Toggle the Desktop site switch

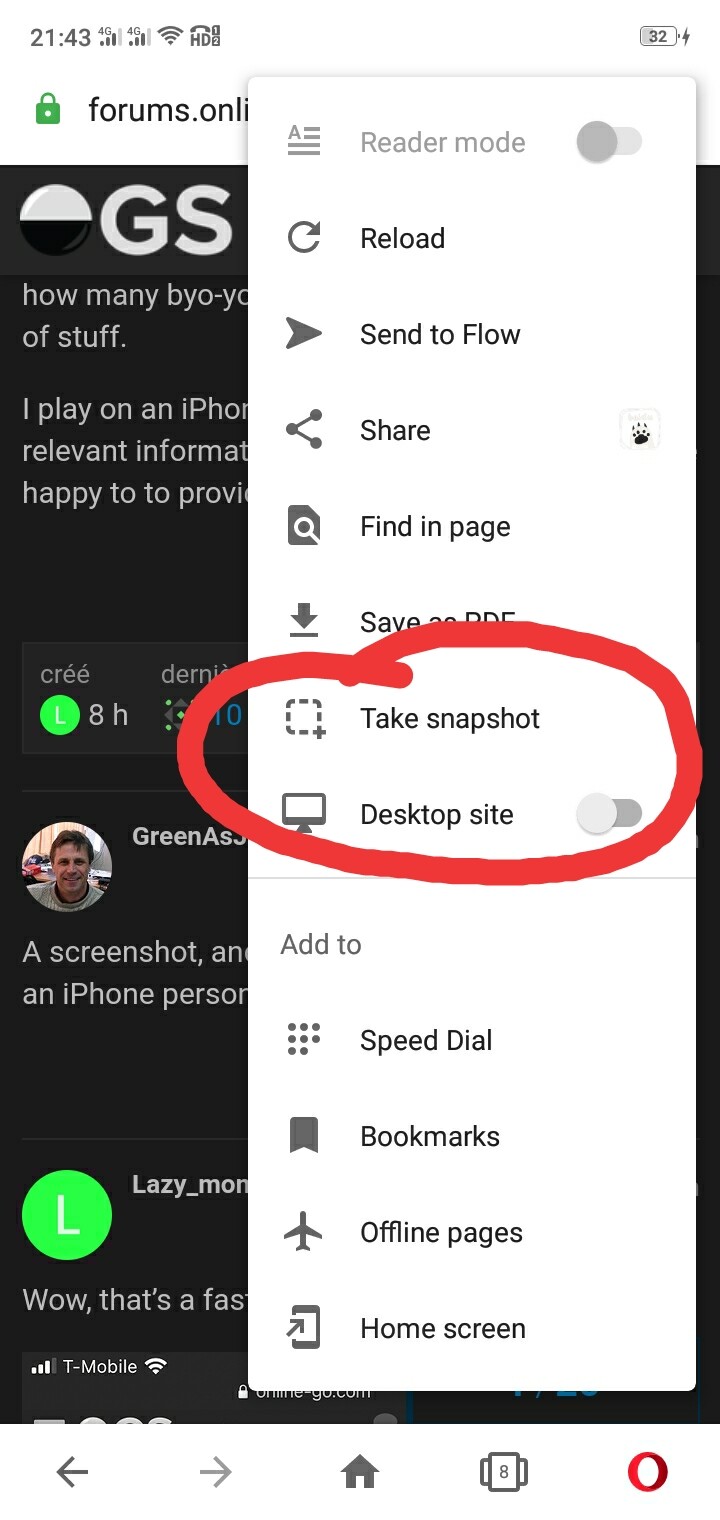point(610,814)
